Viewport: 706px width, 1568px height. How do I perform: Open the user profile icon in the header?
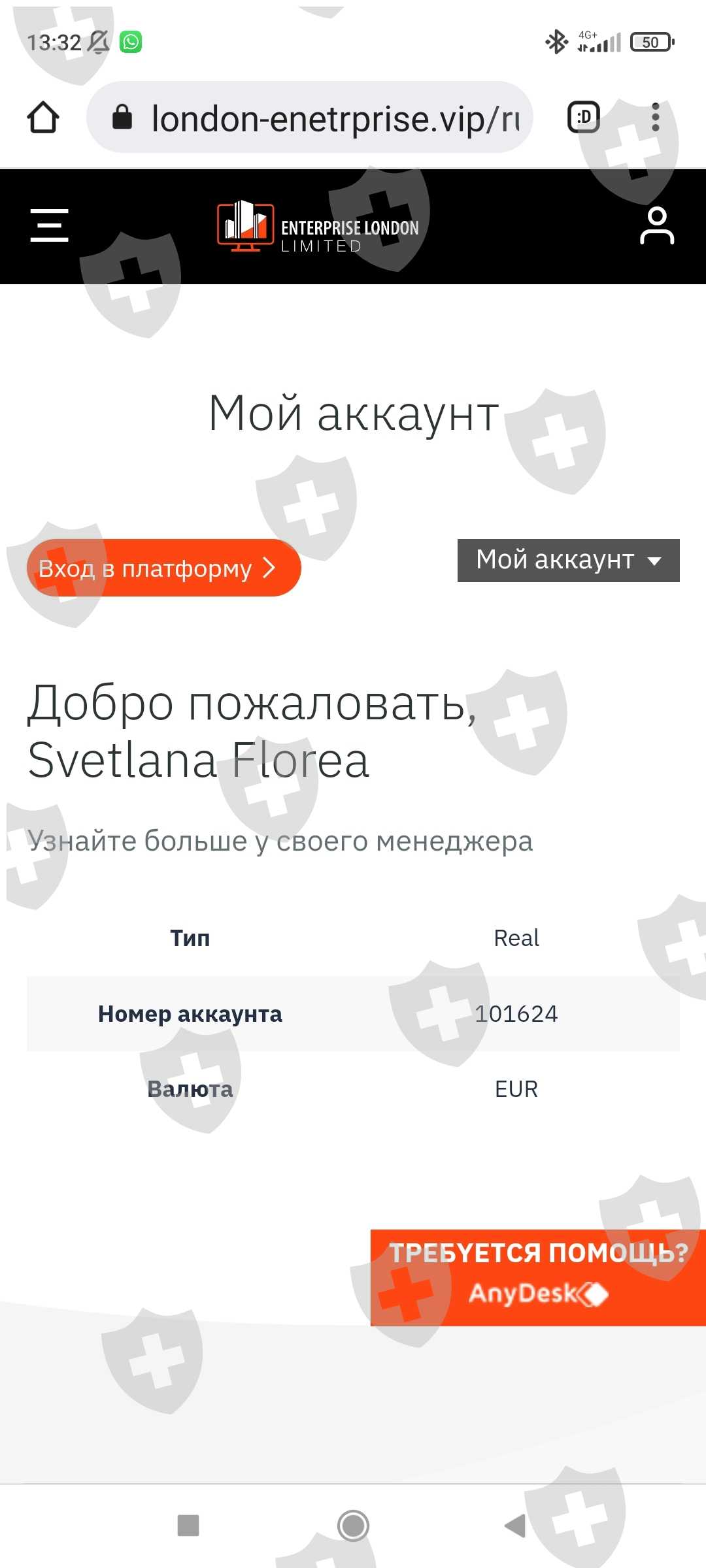pyautogui.click(x=657, y=225)
